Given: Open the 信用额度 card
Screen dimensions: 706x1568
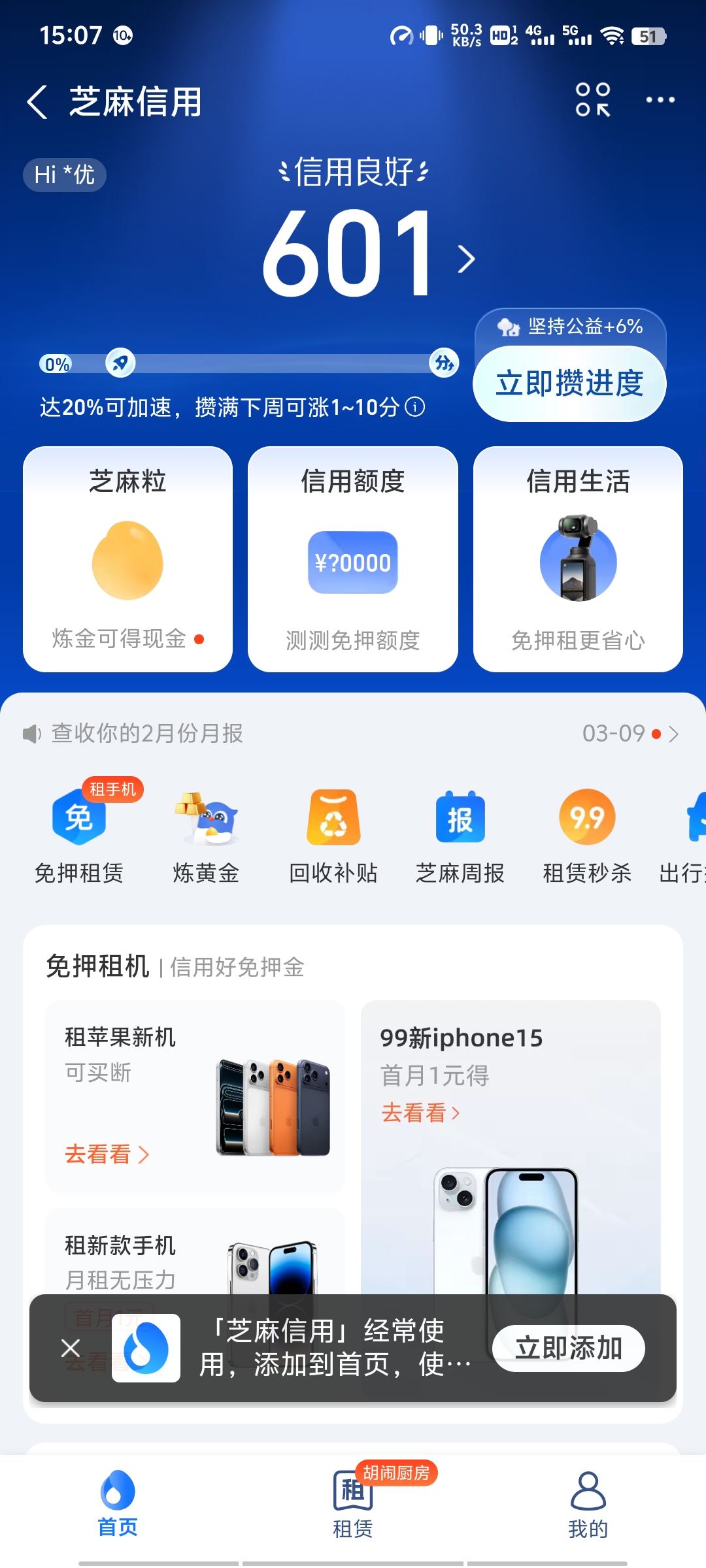Looking at the screenshot, I should pos(353,559).
